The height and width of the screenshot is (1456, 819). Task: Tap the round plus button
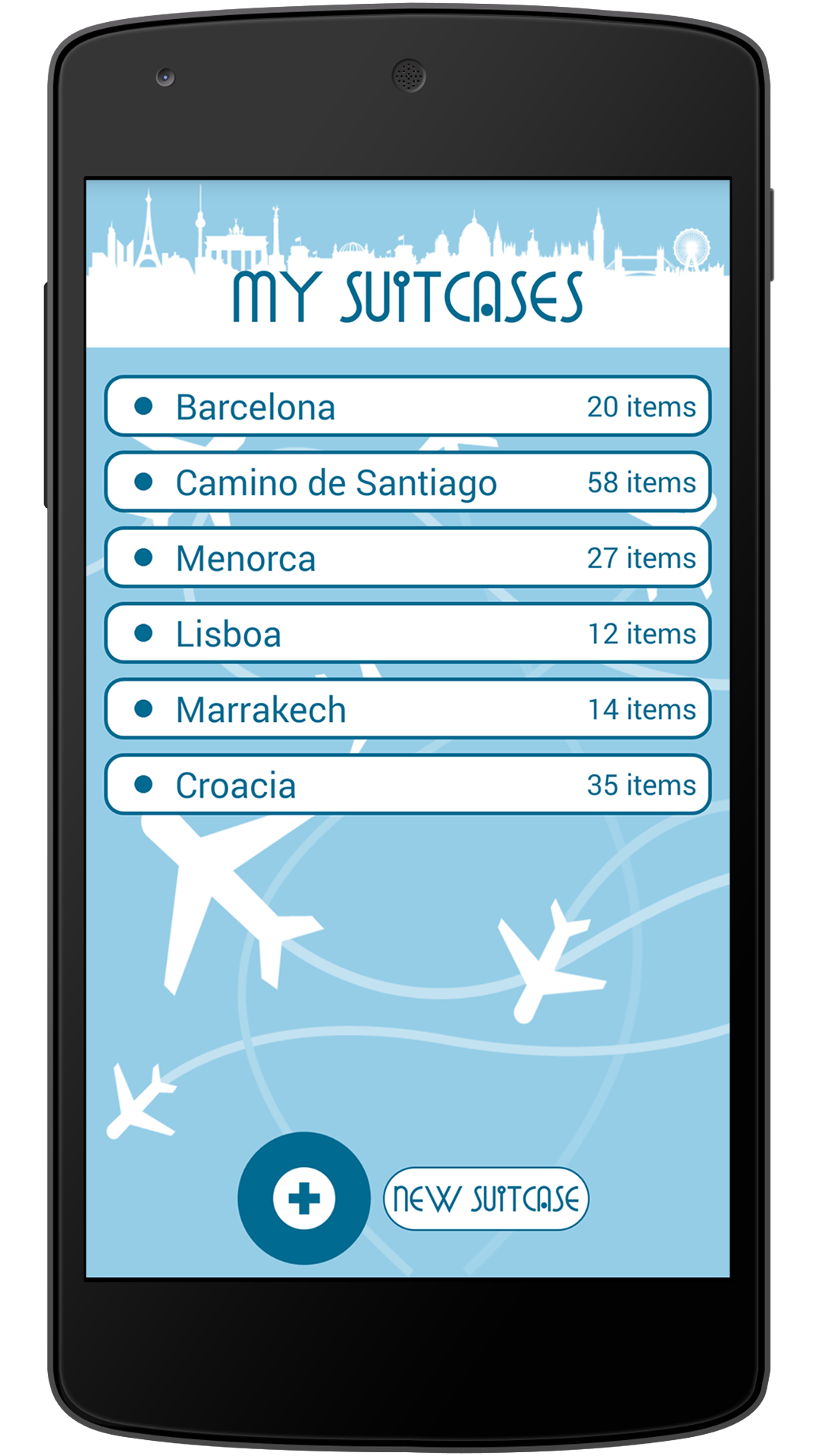304,1198
